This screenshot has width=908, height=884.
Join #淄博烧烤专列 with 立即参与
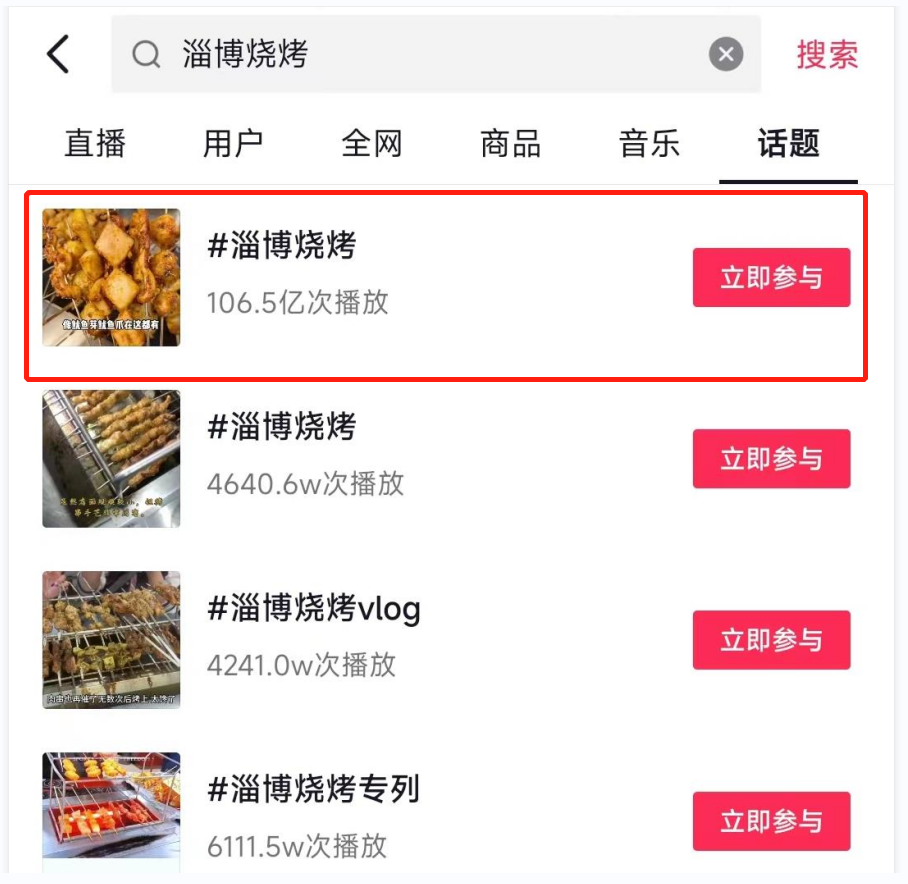[771, 821]
